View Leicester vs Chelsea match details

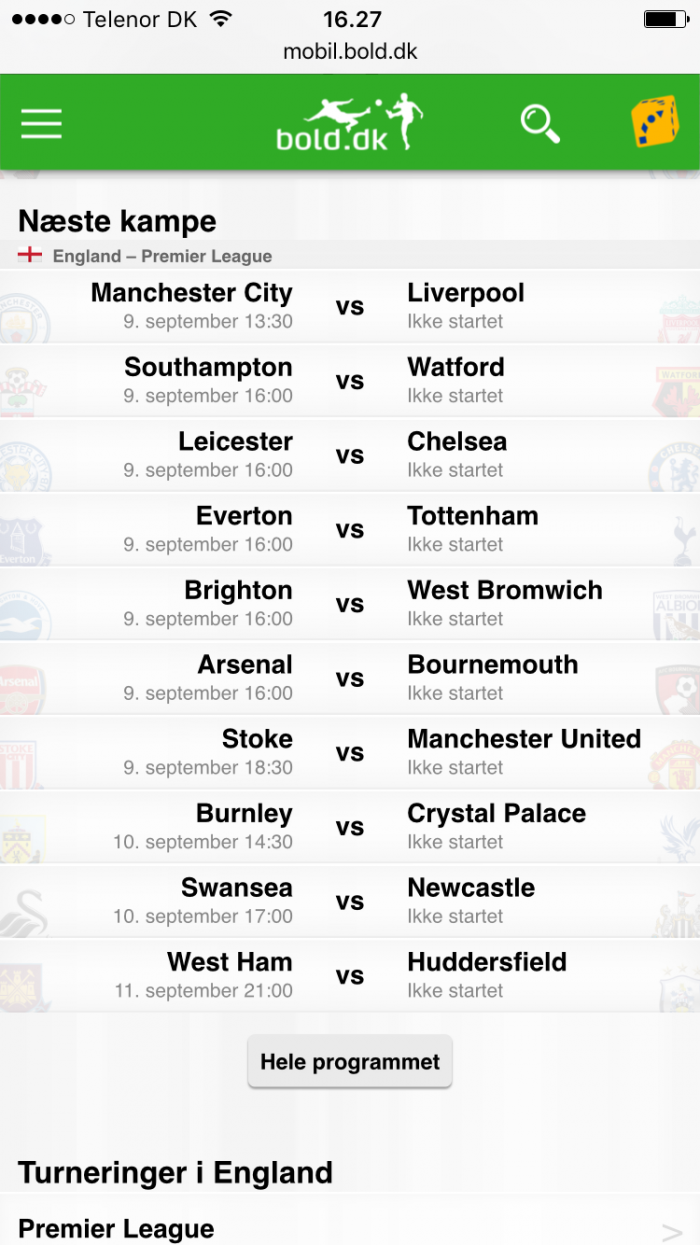[x=350, y=455]
